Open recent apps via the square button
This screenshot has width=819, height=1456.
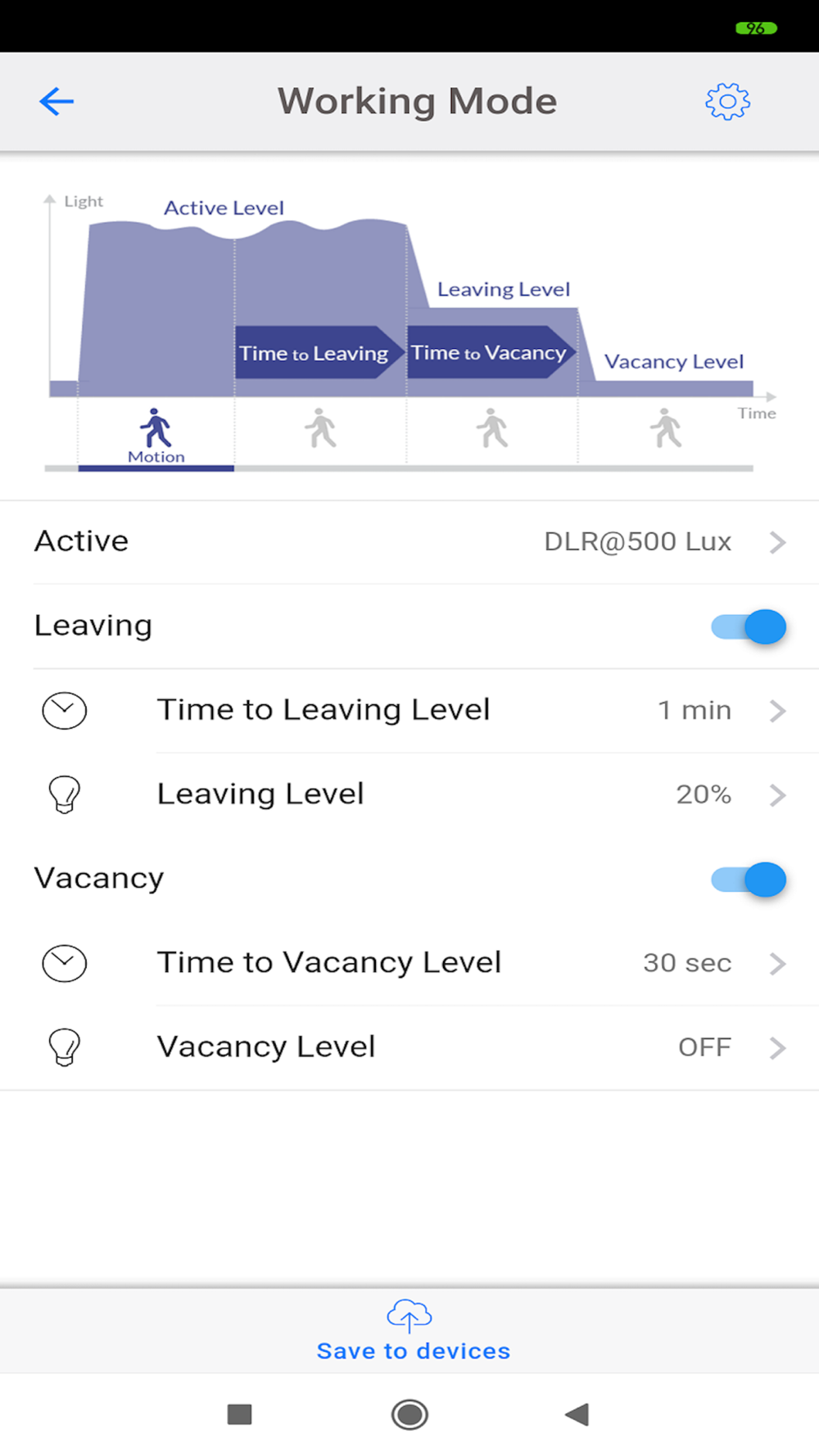pyautogui.click(x=239, y=1414)
